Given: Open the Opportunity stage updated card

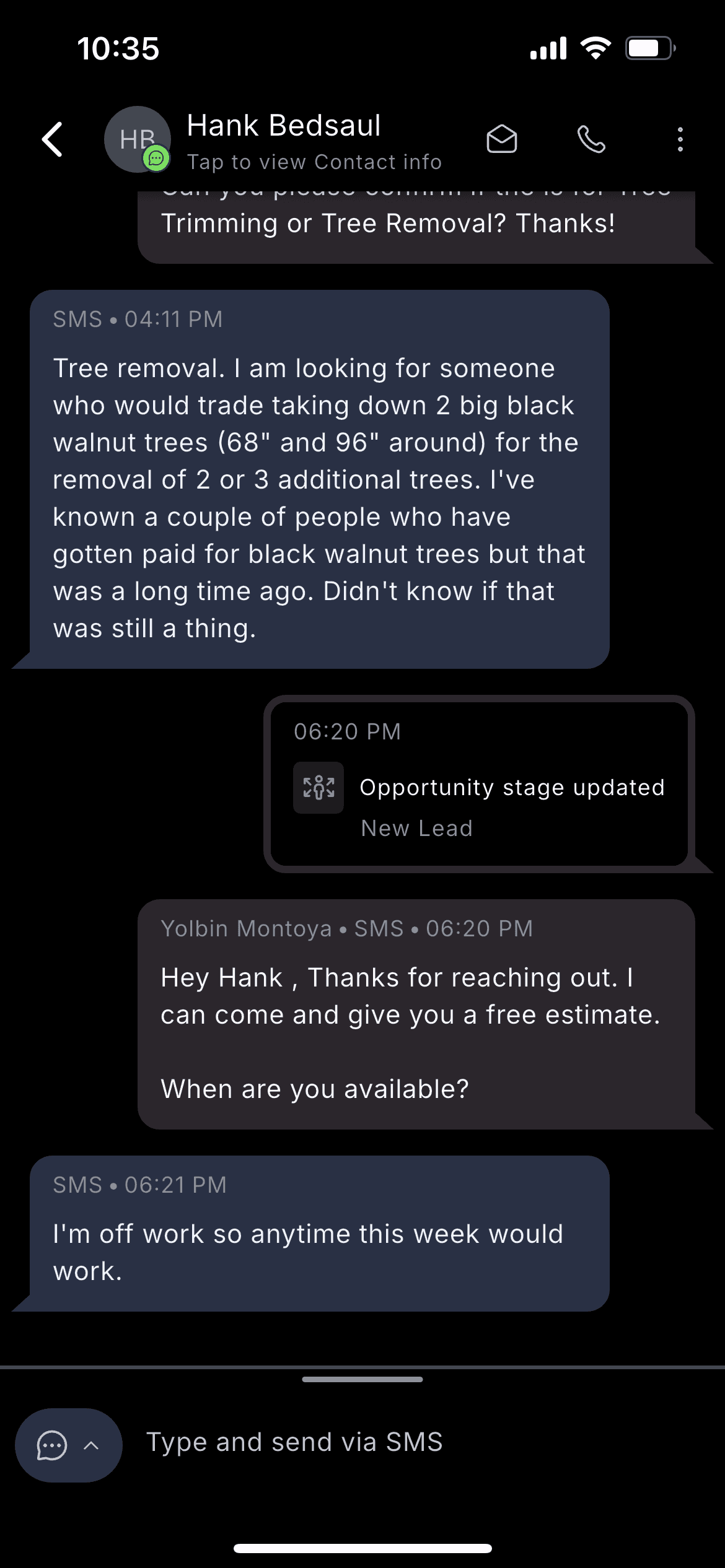Looking at the screenshot, I should (479, 784).
